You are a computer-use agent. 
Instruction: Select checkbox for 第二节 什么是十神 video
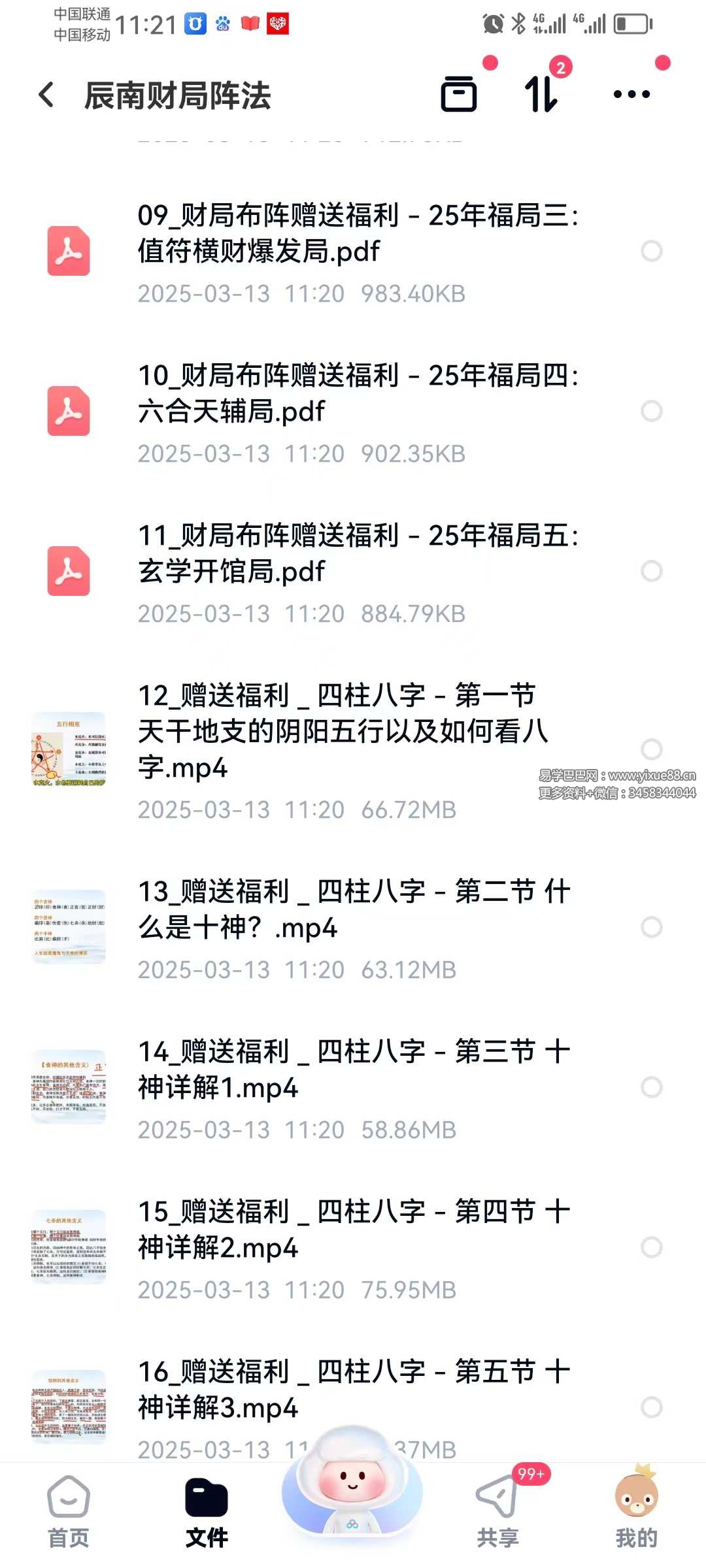[x=651, y=927]
